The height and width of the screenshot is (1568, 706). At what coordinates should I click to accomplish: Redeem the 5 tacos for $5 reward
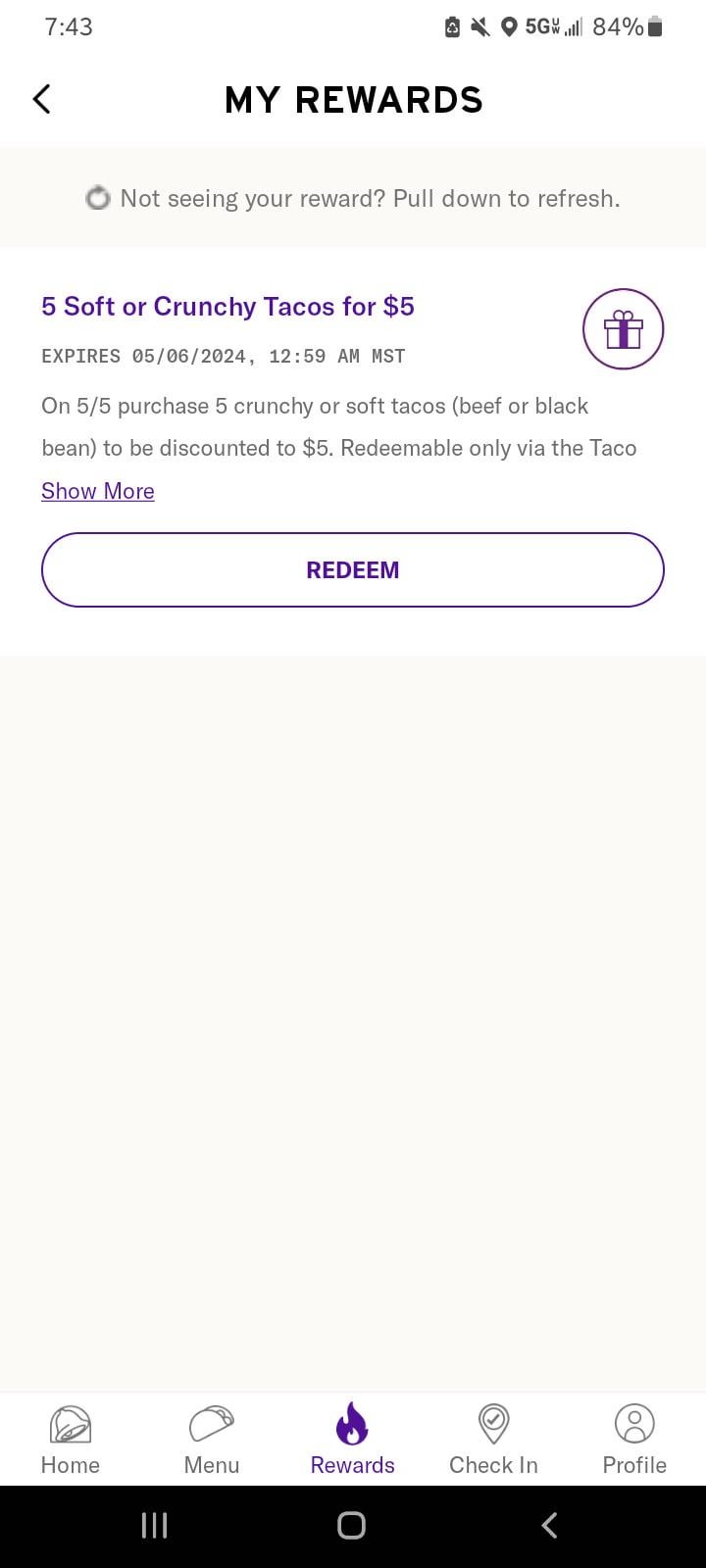pos(353,569)
